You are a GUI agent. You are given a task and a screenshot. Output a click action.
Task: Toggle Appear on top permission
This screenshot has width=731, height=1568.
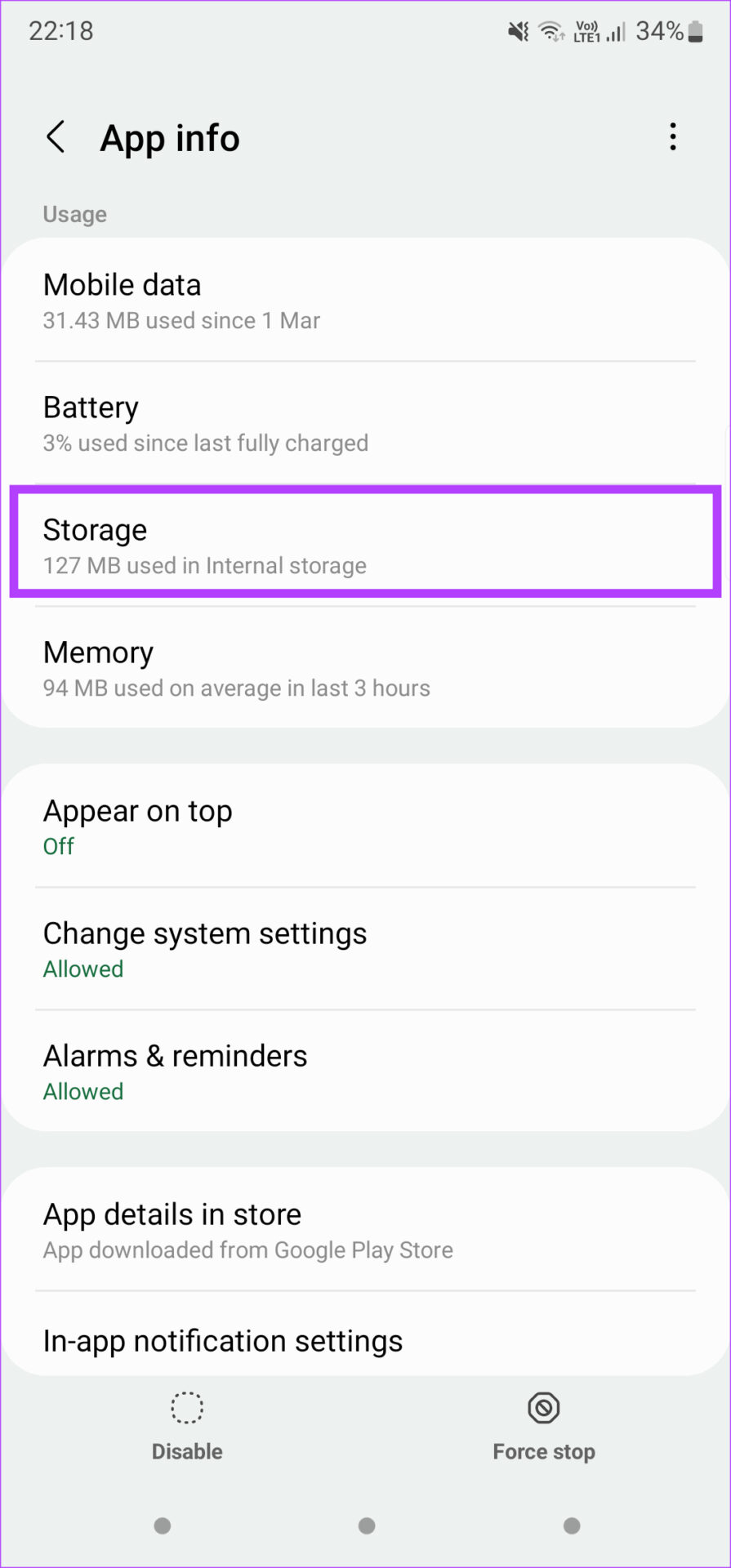tap(365, 825)
